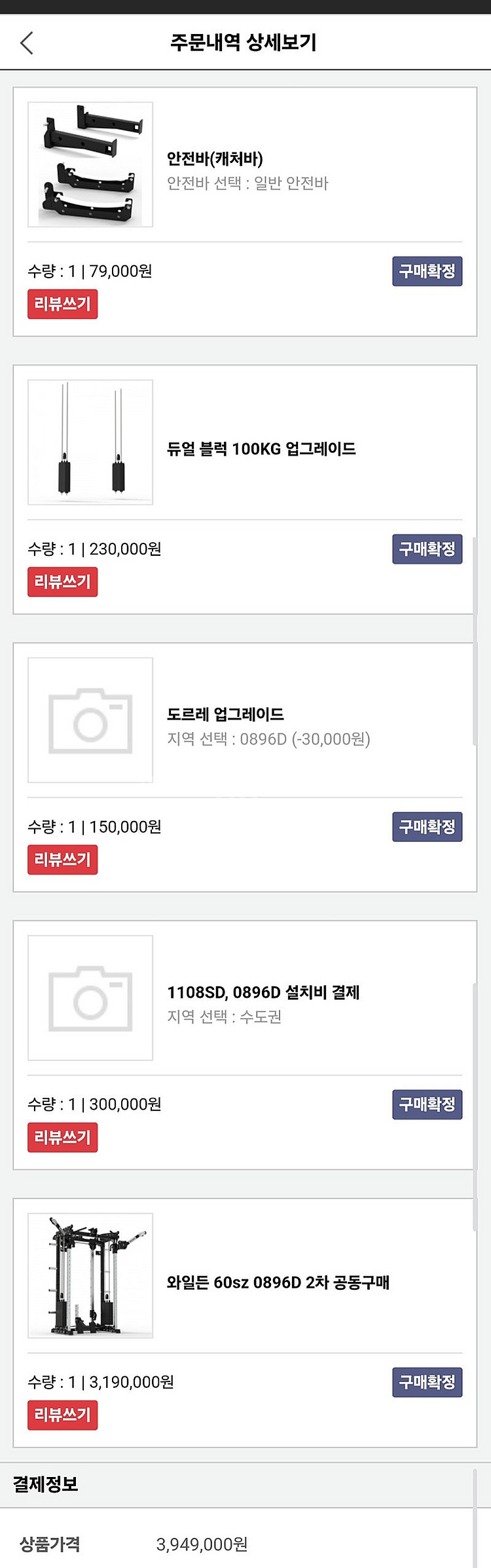Write a review for 와일든 60sz 0896D
Viewport: 491px width, 1568px height.
[x=62, y=1415]
